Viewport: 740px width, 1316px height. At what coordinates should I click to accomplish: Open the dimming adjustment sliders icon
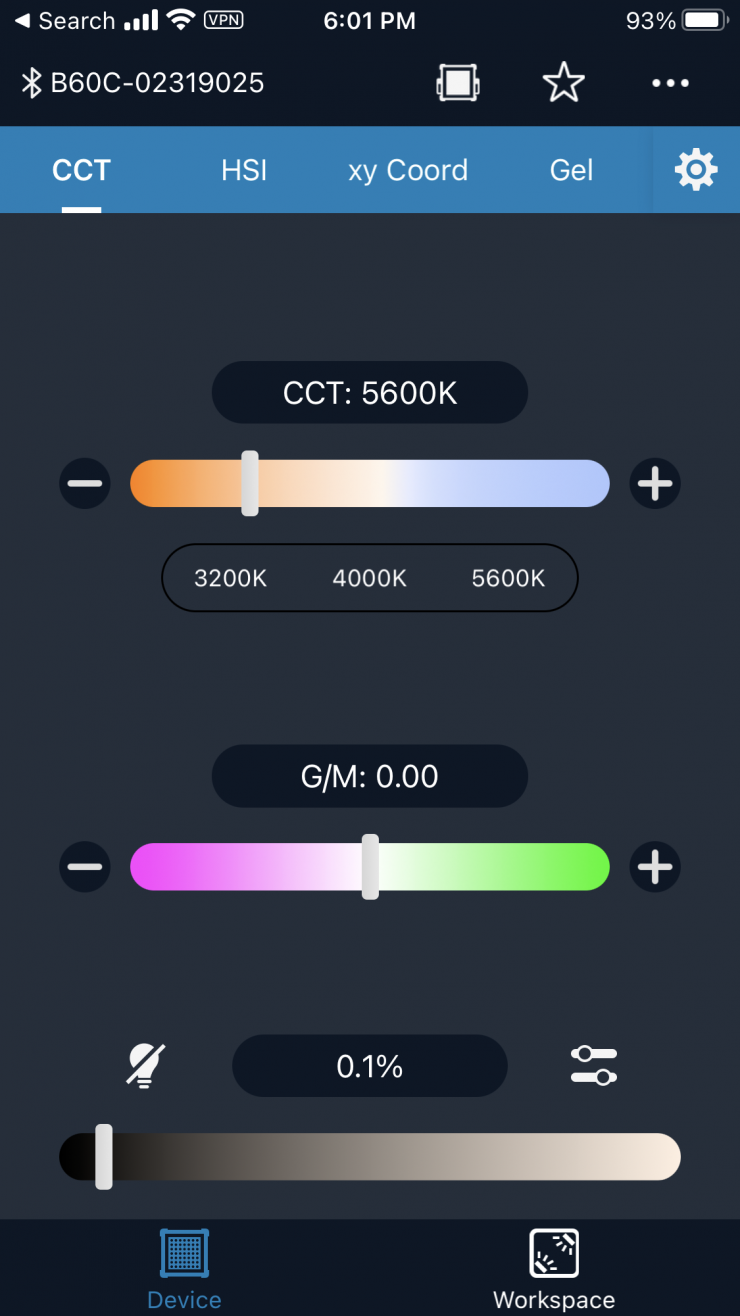594,1066
